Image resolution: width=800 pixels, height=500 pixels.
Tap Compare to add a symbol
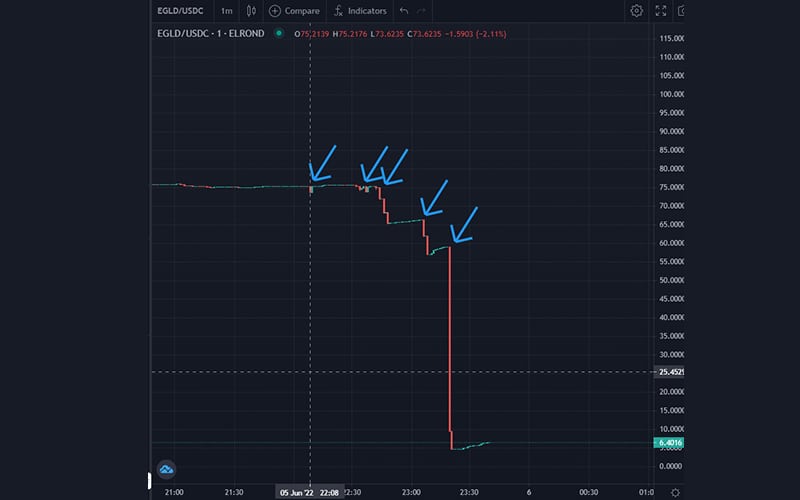tap(294, 11)
